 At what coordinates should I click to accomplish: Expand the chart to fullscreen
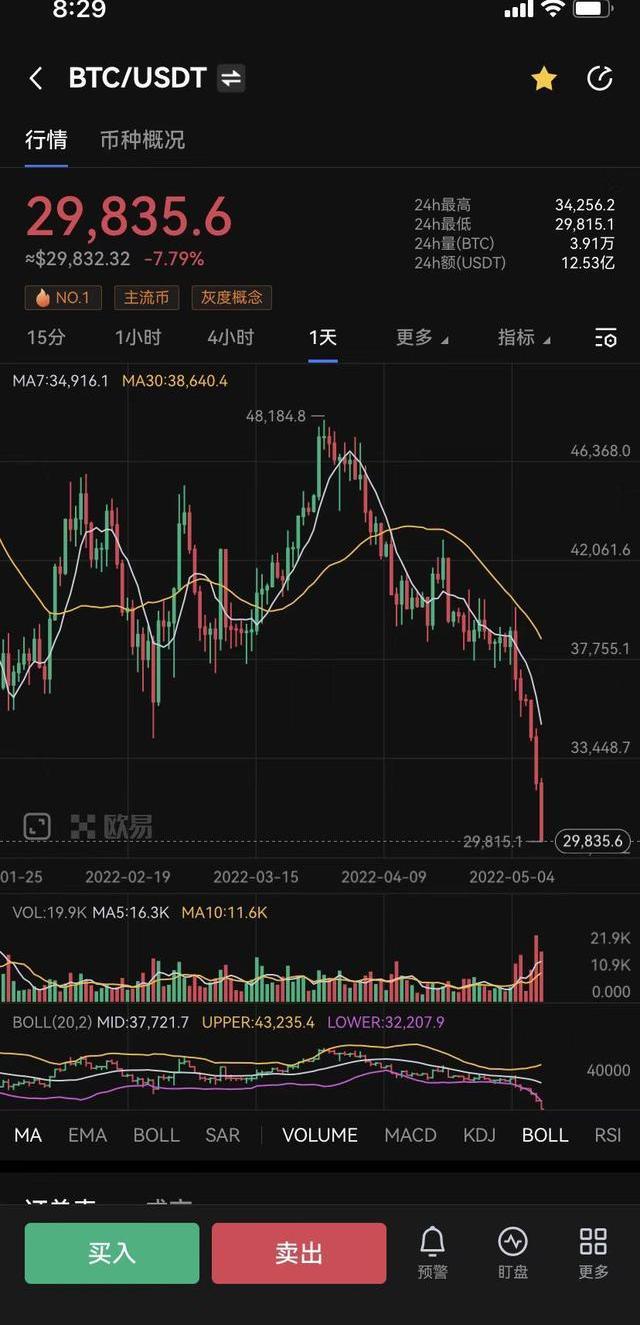pos(37,826)
